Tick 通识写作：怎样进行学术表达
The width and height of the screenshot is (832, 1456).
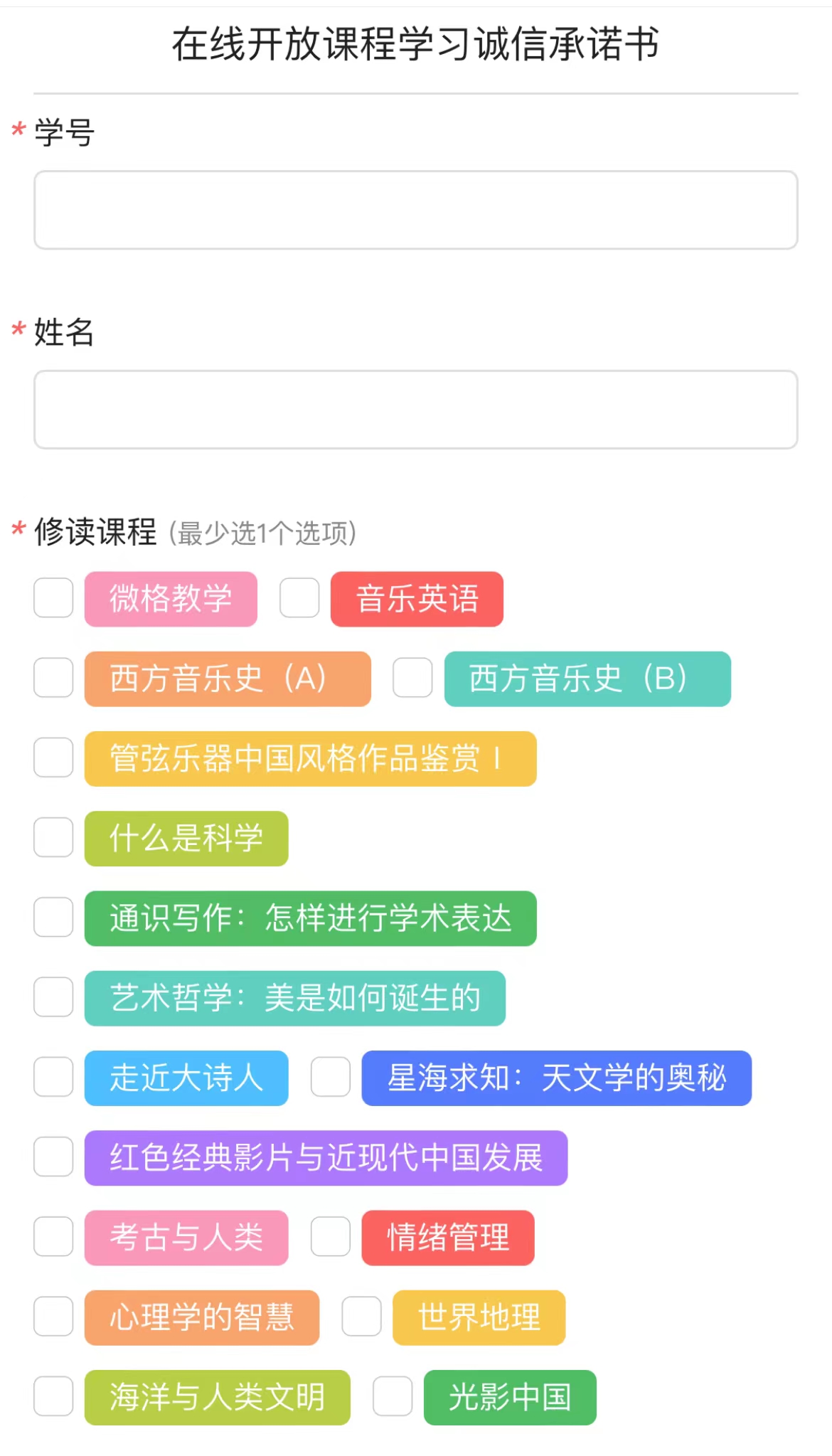click(53, 917)
